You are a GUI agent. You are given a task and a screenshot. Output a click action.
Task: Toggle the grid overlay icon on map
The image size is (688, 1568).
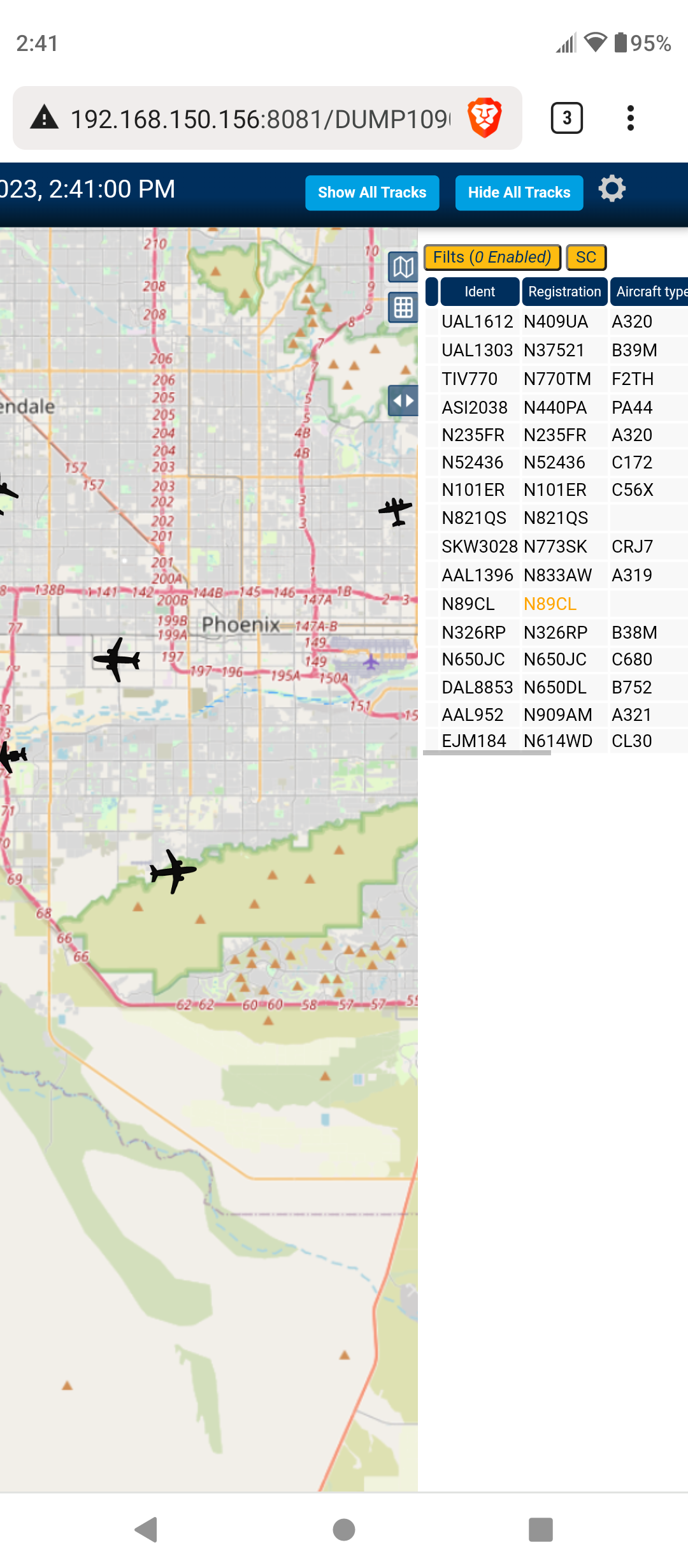403,308
